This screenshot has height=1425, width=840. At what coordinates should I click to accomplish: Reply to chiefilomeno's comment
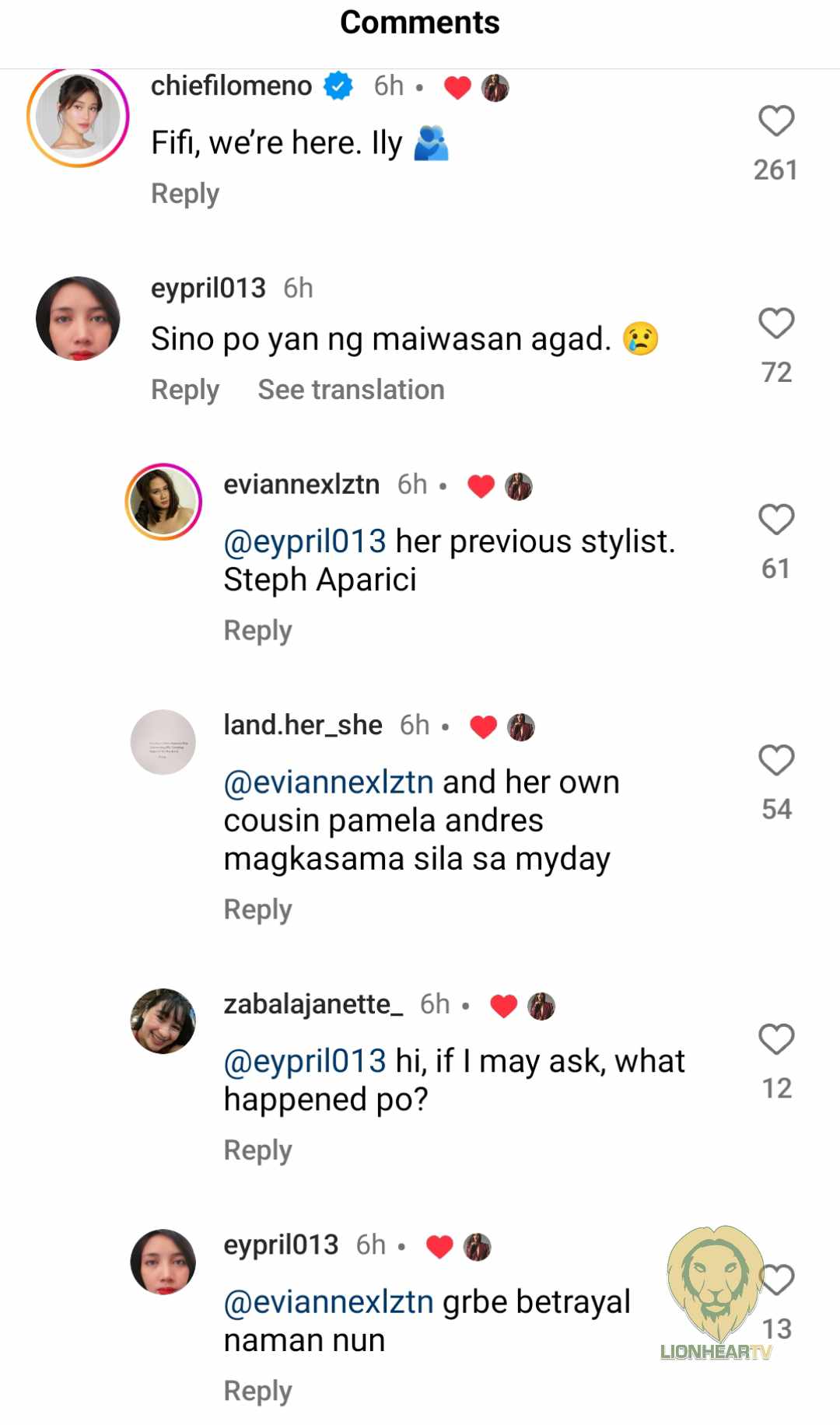[x=185, y=194]
